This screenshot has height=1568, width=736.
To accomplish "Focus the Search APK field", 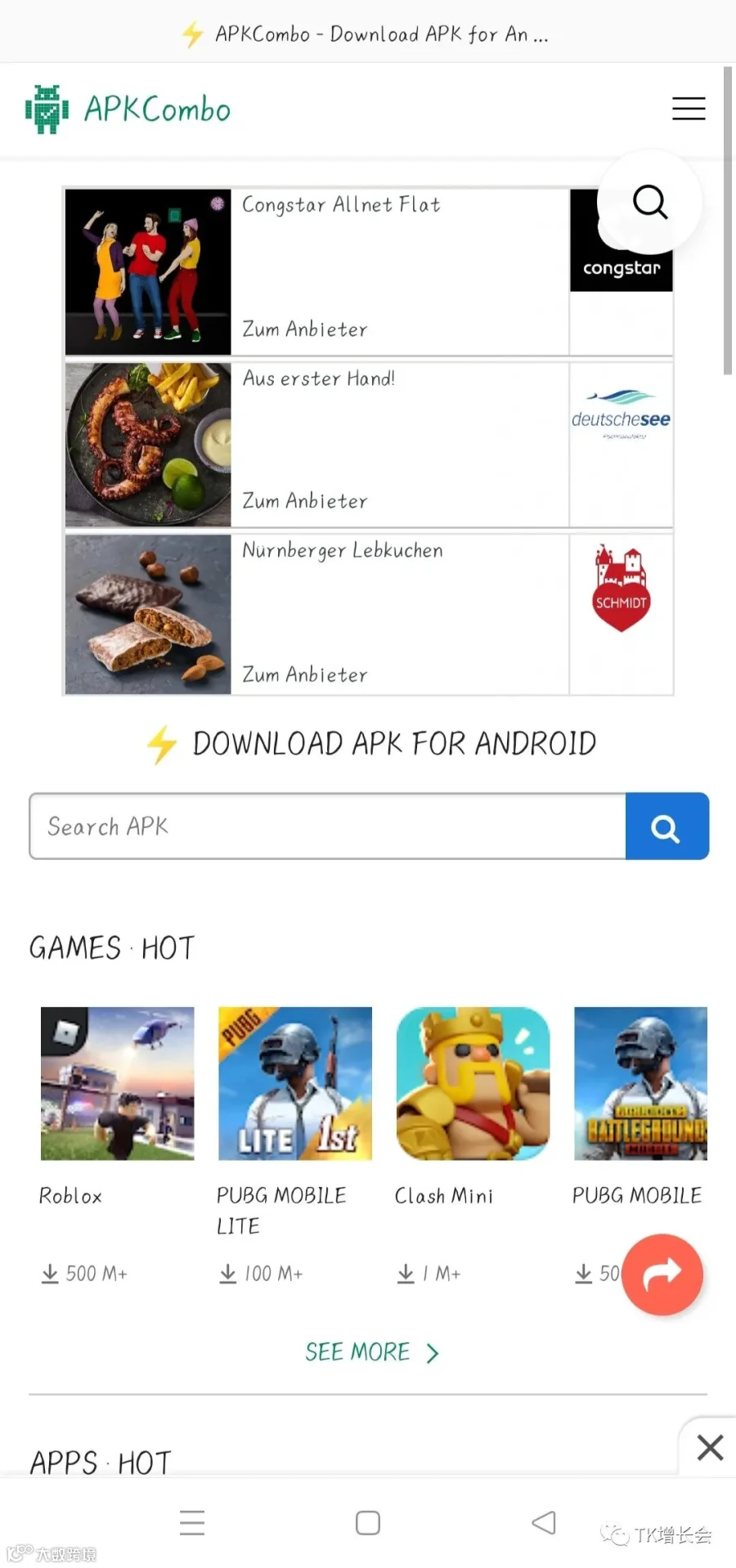I will tap(328, 826).
